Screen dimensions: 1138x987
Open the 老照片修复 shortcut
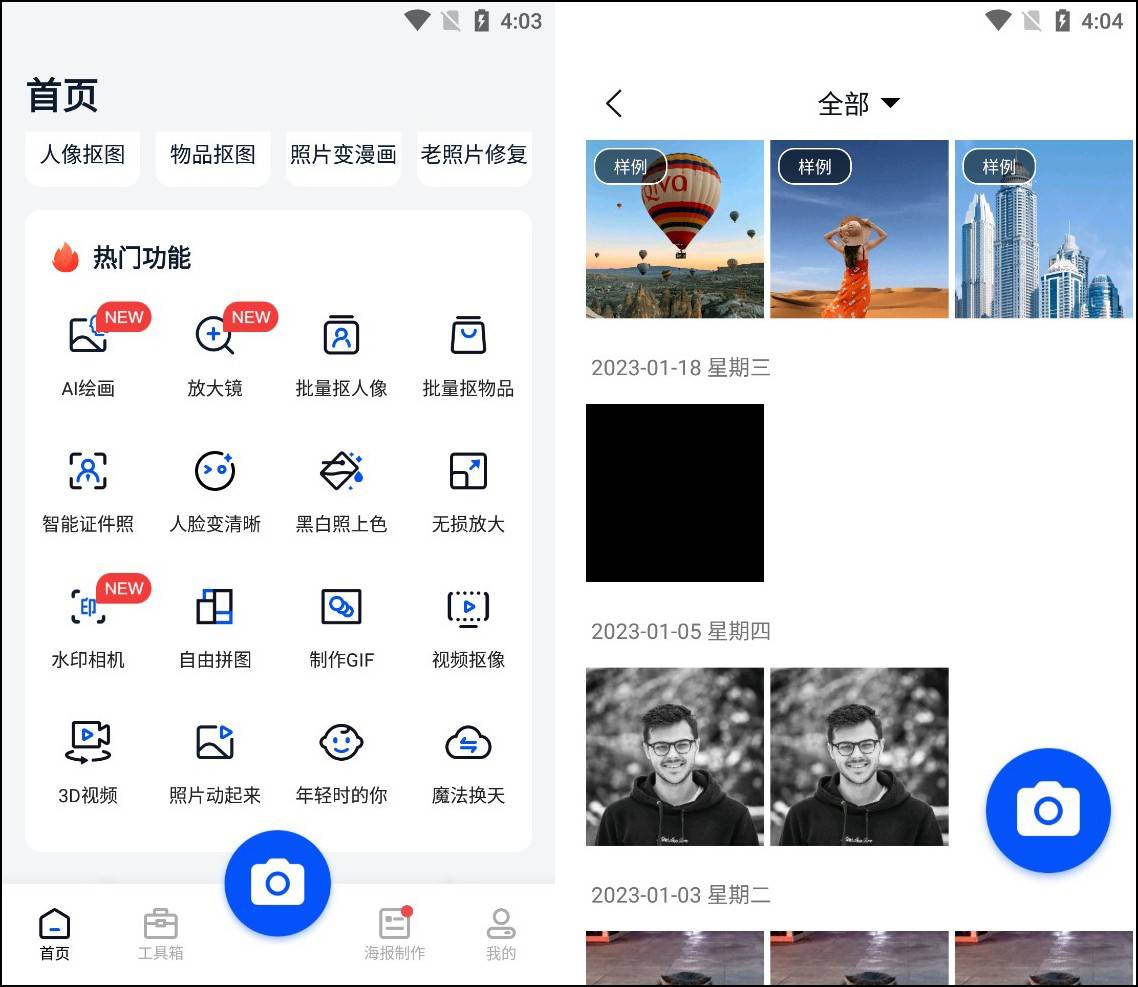(x=473, y=156)
